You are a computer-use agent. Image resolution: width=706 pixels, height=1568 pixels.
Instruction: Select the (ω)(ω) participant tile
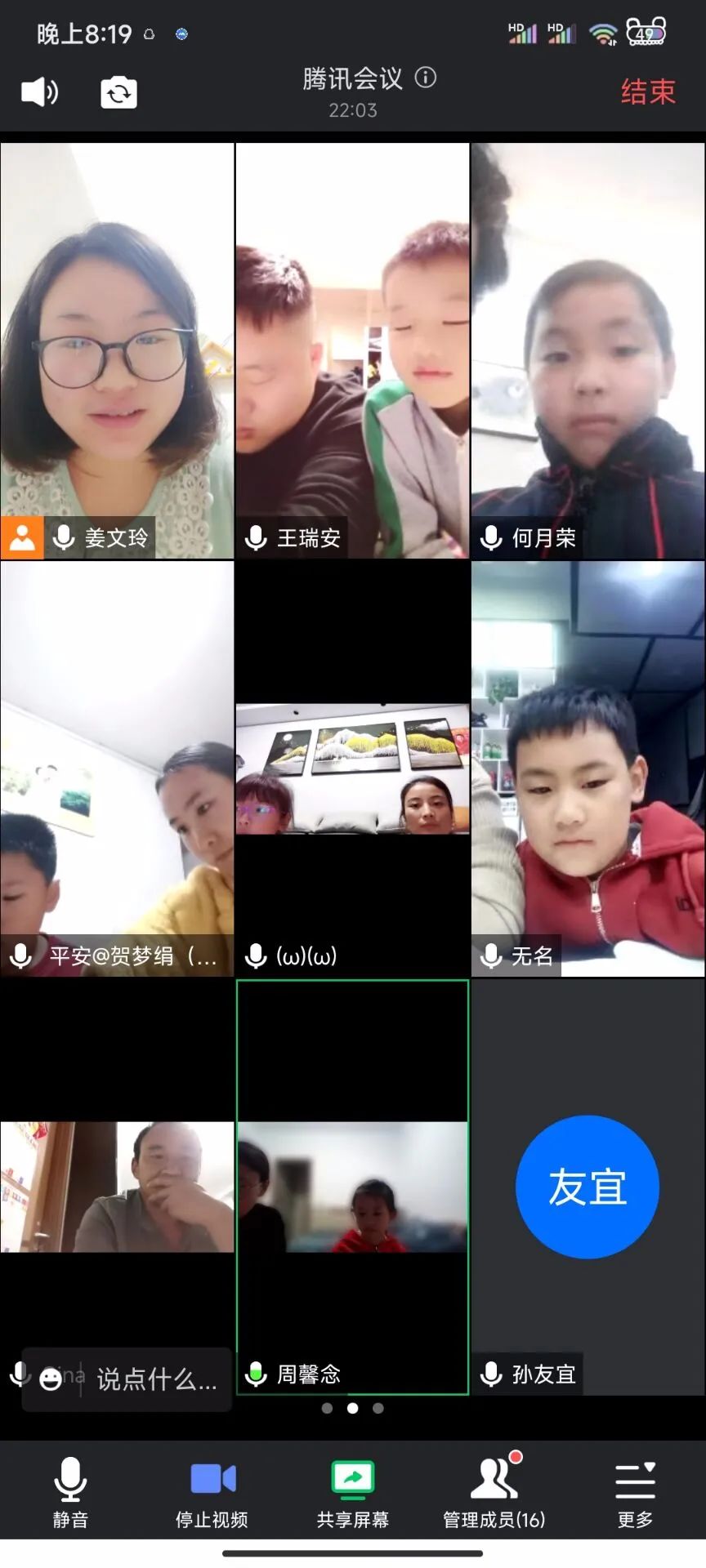(352, 768)
